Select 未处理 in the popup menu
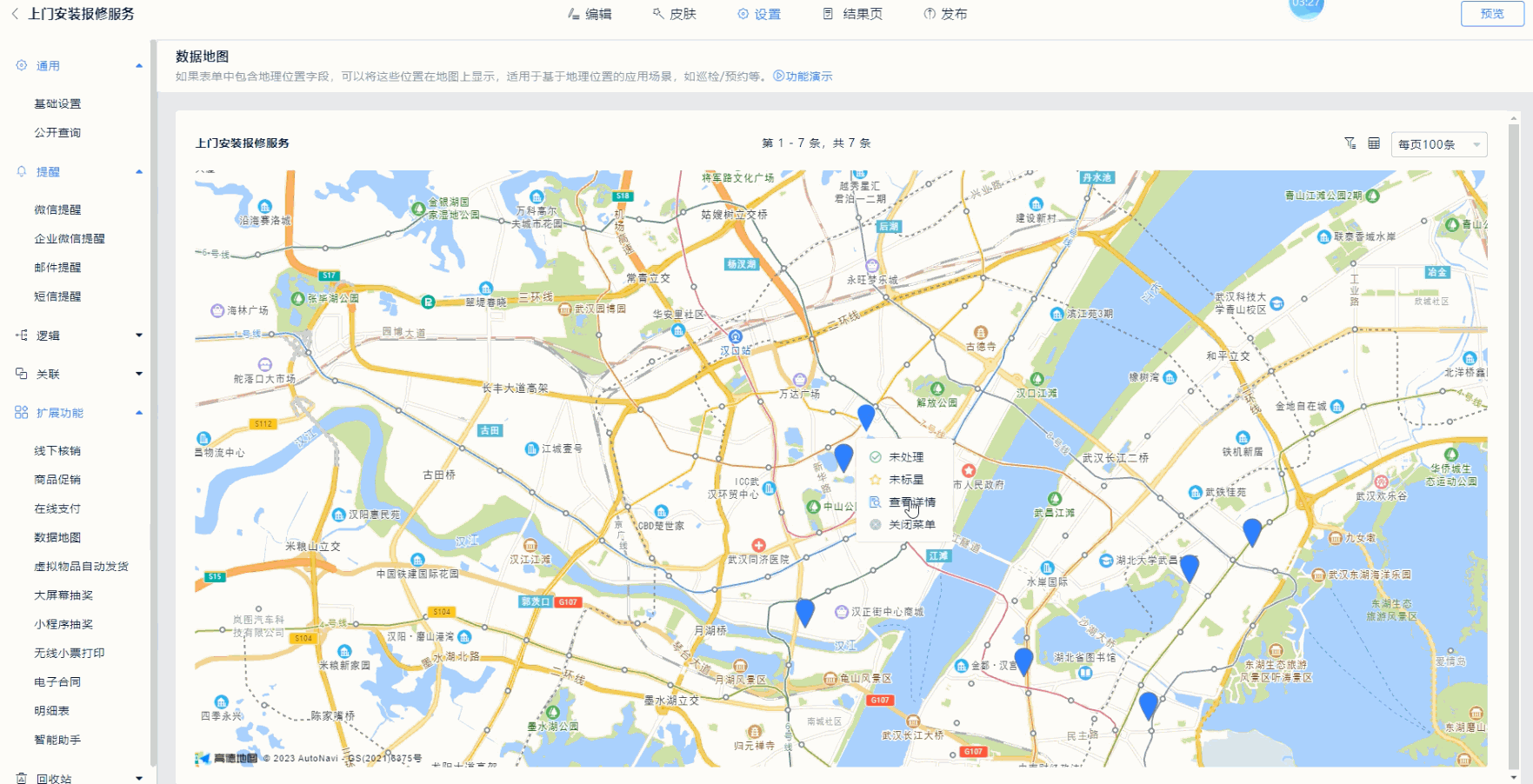Viewport: 1533px width, 784px height. tap(905, 457)
